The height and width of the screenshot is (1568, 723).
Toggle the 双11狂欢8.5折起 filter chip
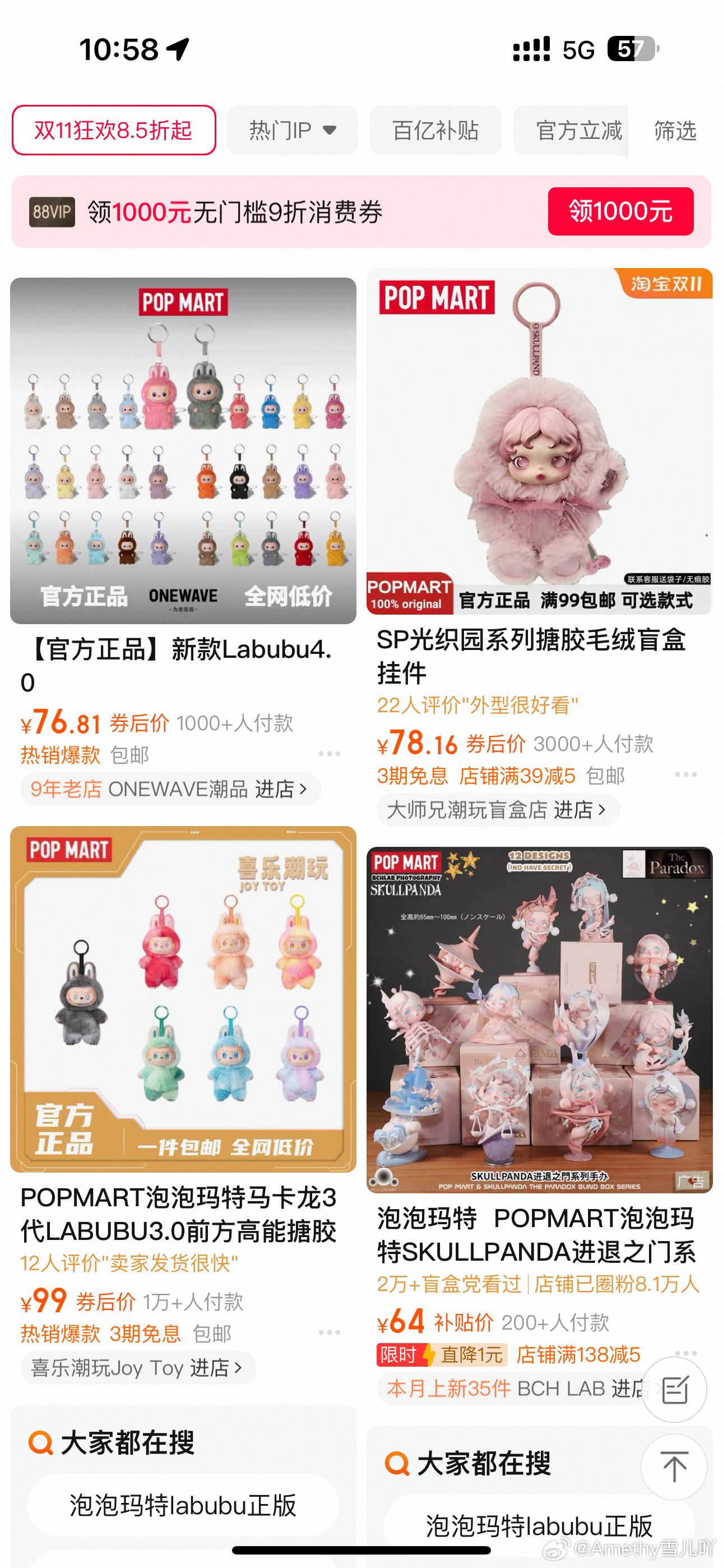click(113, 130)
